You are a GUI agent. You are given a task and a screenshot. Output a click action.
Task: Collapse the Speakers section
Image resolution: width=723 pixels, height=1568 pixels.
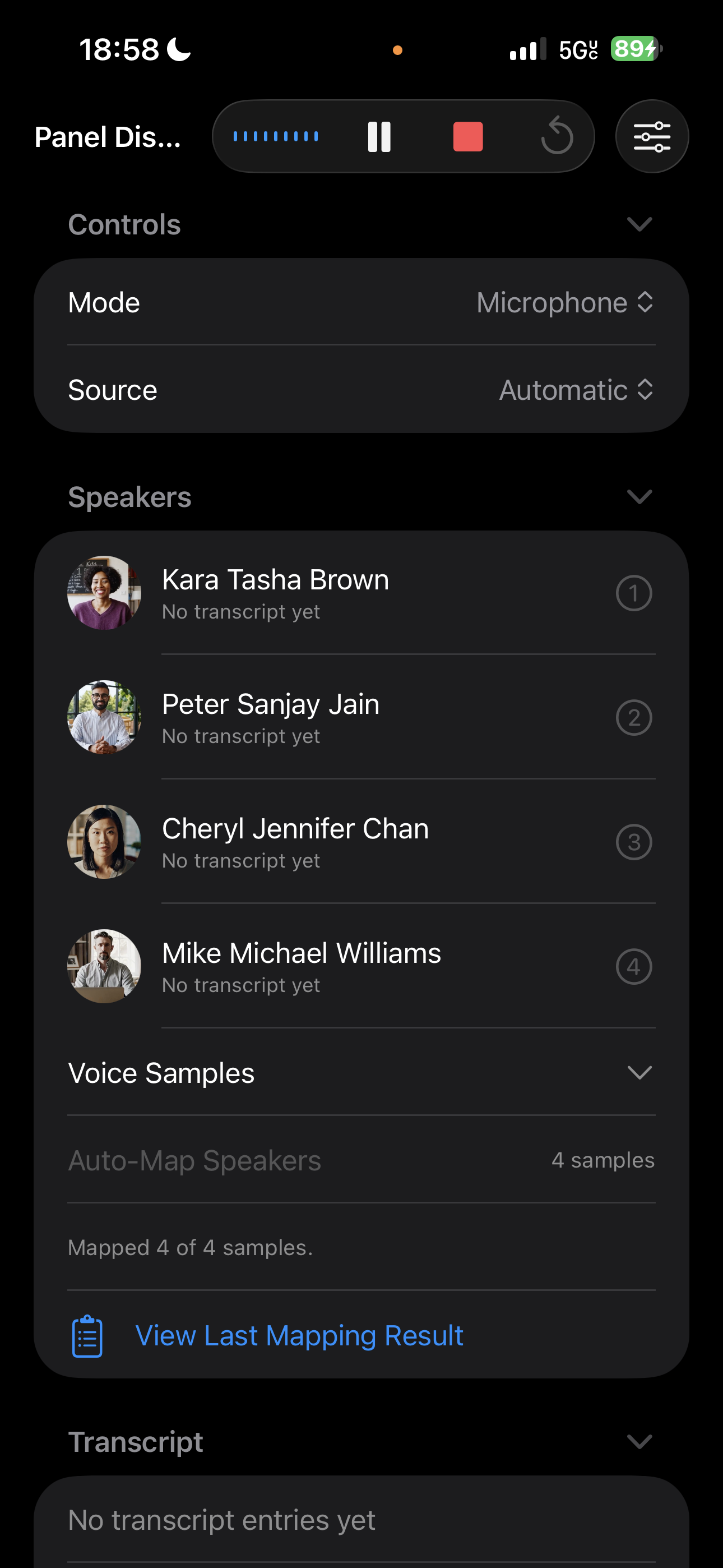tap(639, 497)
